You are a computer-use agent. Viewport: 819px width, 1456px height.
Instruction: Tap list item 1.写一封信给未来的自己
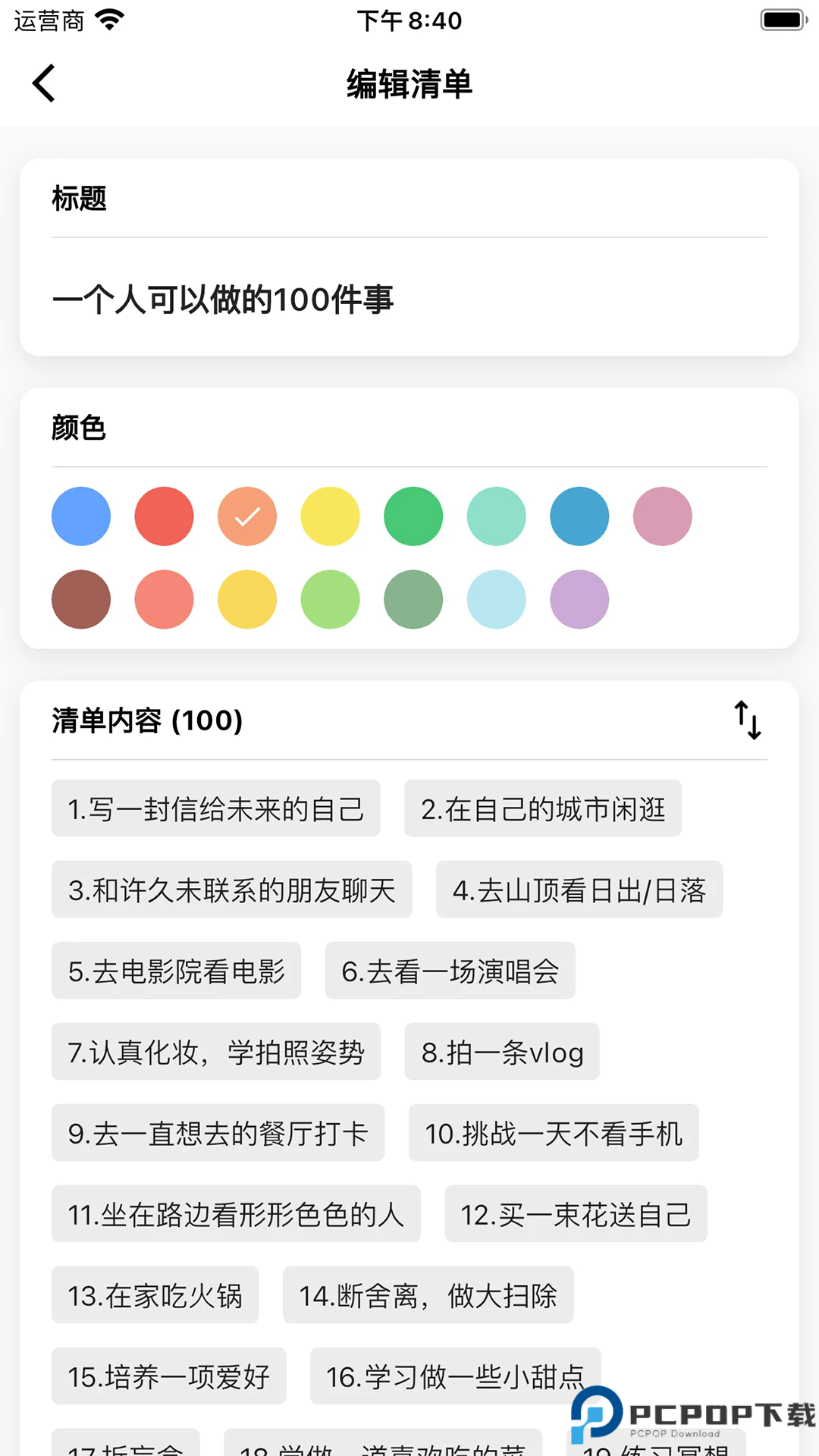[217, 809]
